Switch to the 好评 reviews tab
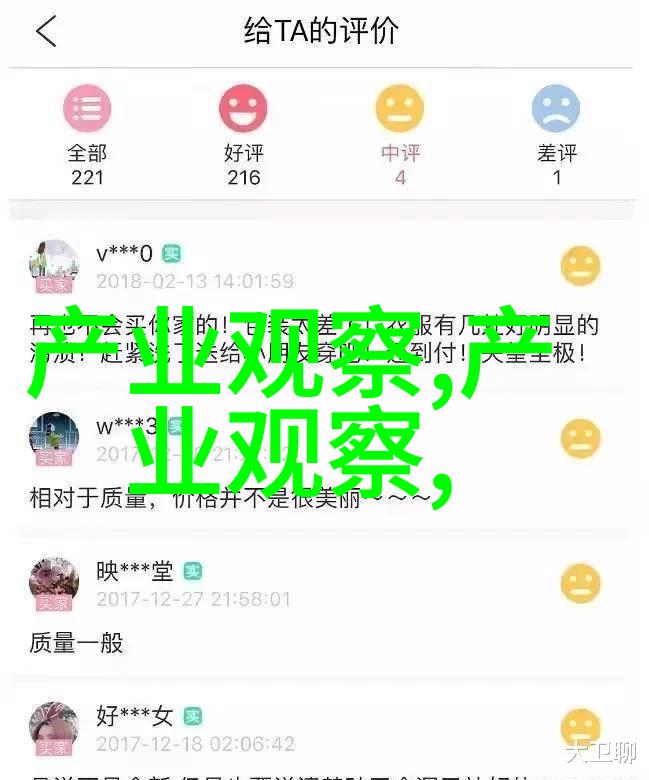This screenshot has width=649, height=780. pyautogui.click(x=243, y=137)
